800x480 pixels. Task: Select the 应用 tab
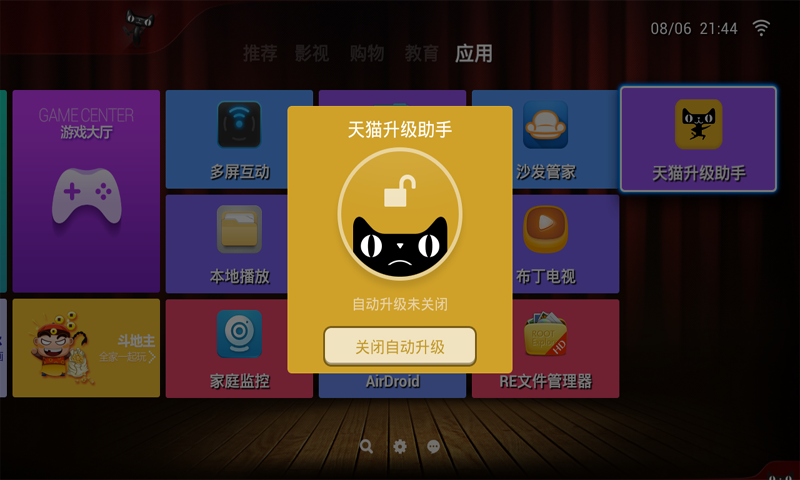tap(474, 54)
